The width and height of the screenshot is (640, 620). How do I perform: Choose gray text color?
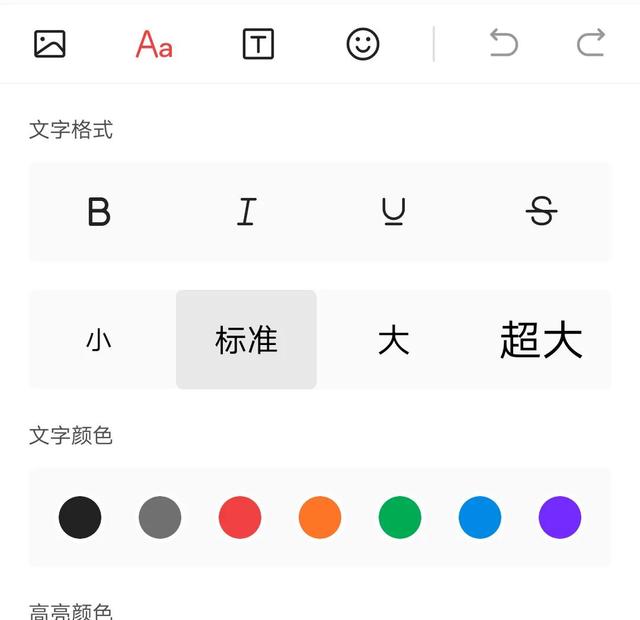160,517
